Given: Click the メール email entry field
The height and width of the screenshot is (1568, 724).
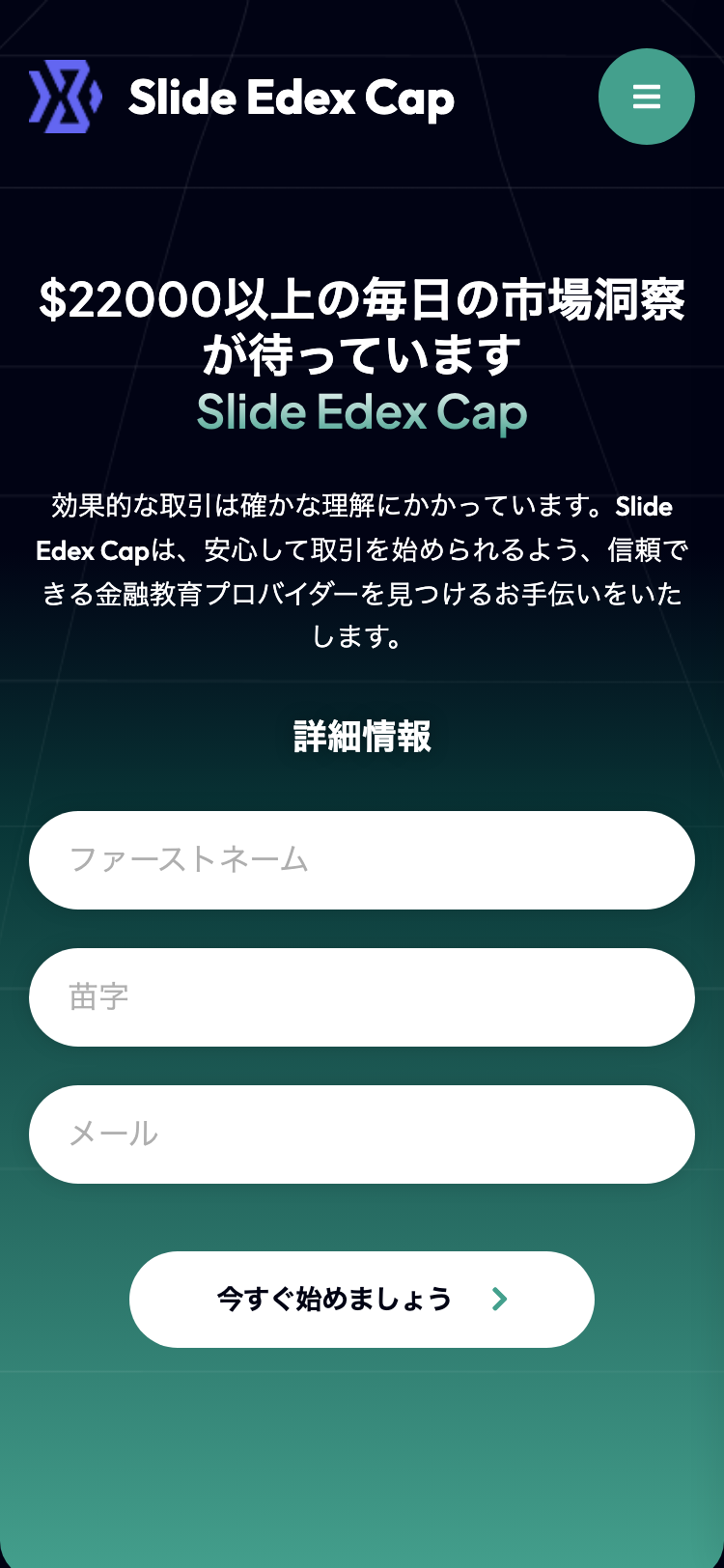Looking at the screenshot, I should point(361,1134).
